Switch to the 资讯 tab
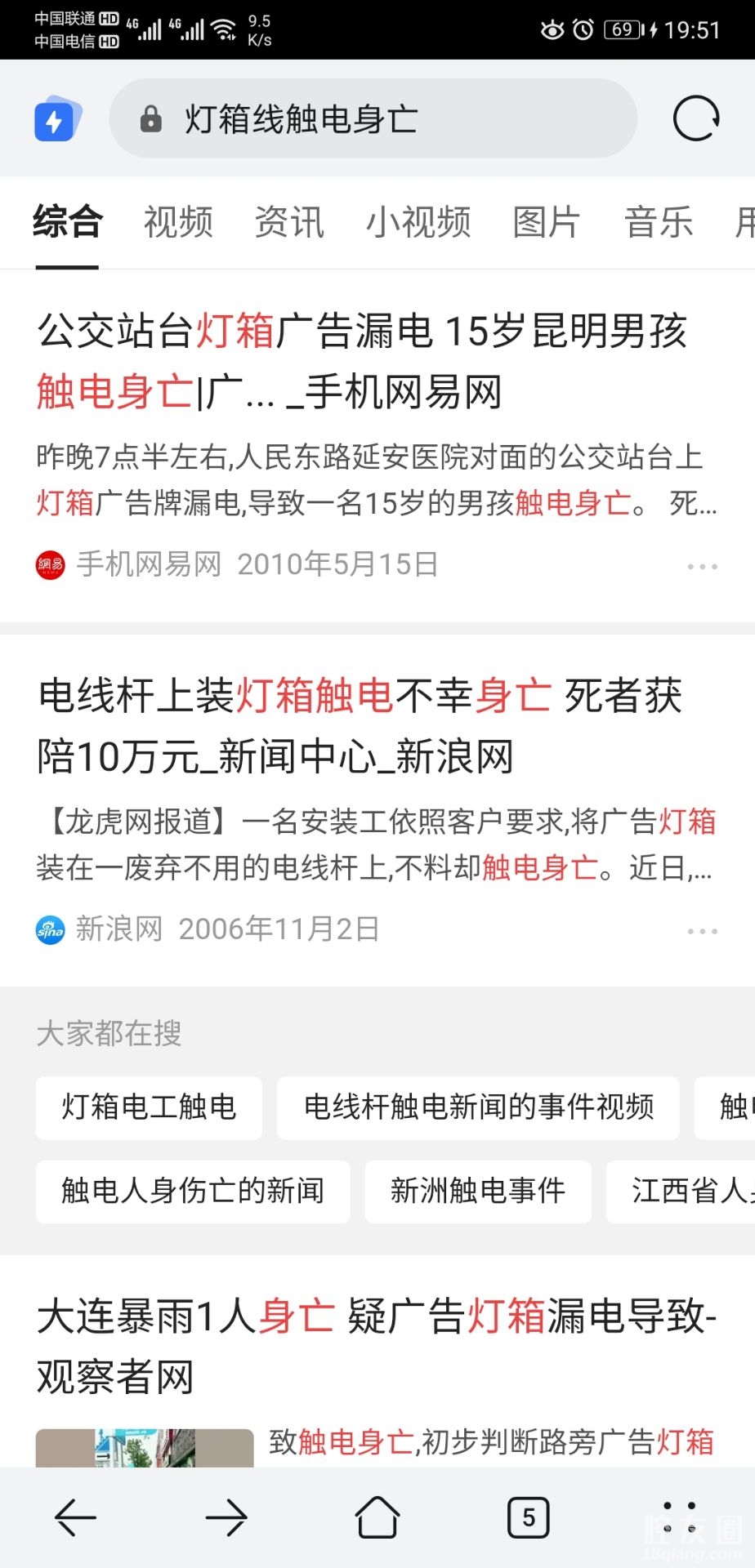Viewport: 755px width, 1568px height. (x=289, y=222)
